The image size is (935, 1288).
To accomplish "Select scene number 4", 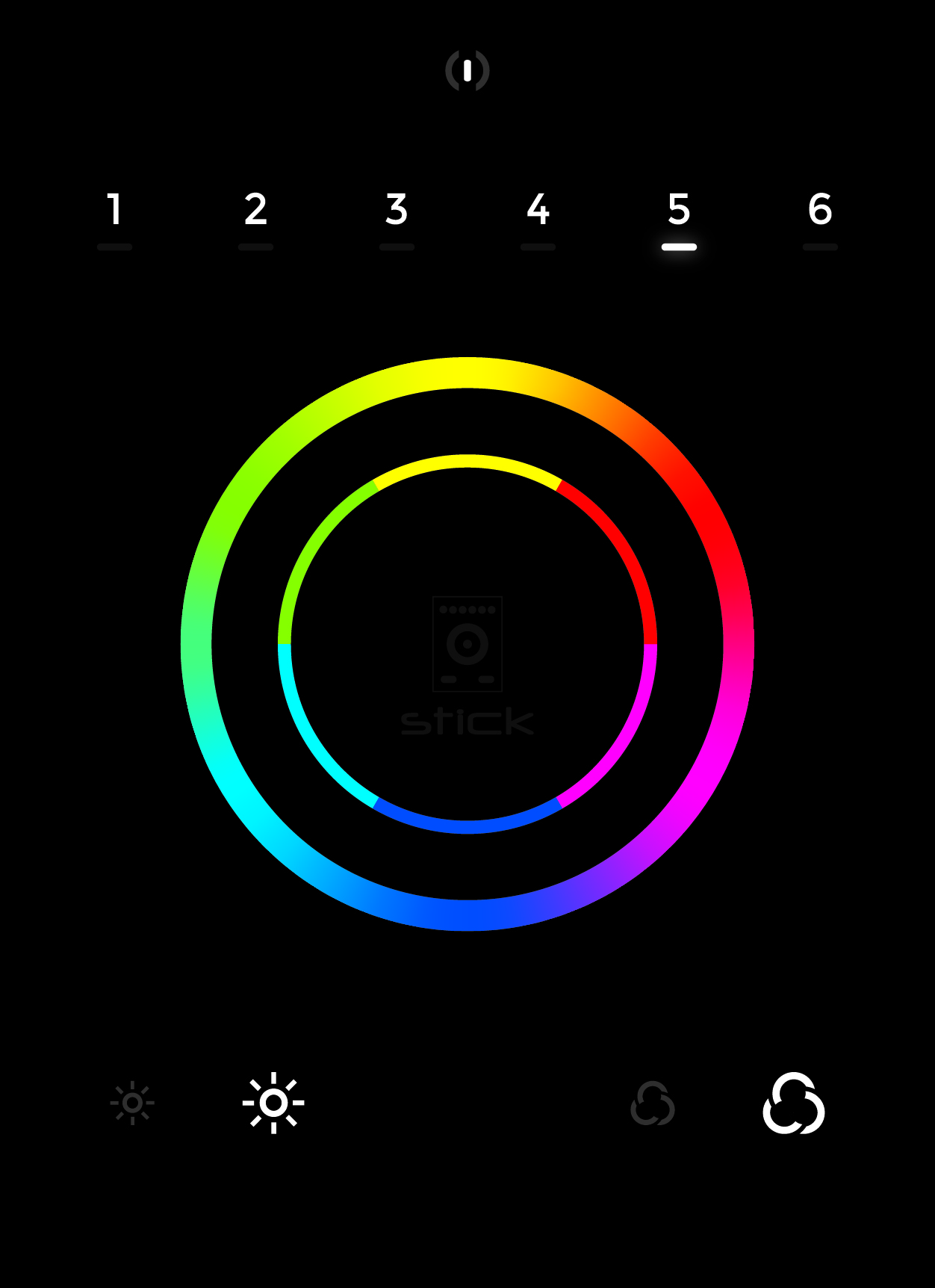I will pyautogui.click(x=538, y=210).
